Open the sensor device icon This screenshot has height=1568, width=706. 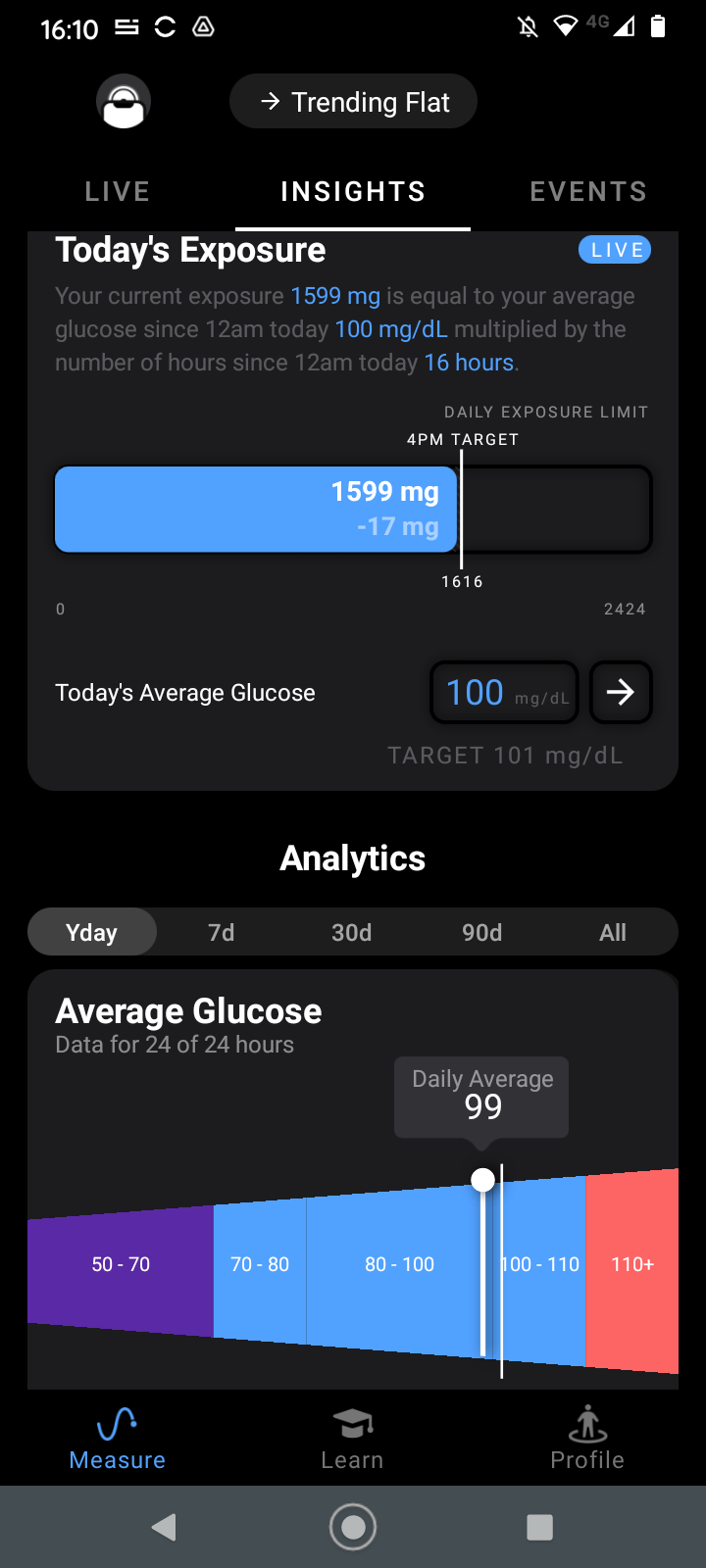(124, 102)
